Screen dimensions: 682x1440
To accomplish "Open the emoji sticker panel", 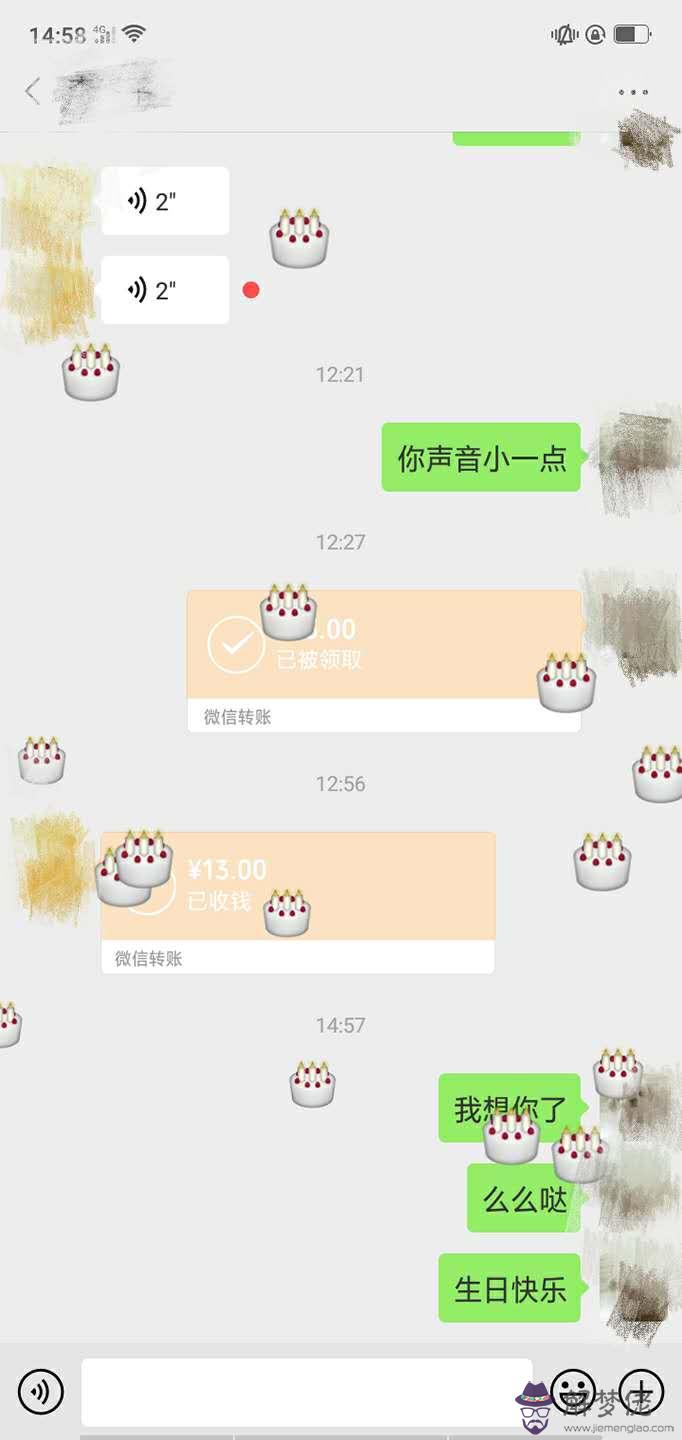I will [x=573, y=1391].
